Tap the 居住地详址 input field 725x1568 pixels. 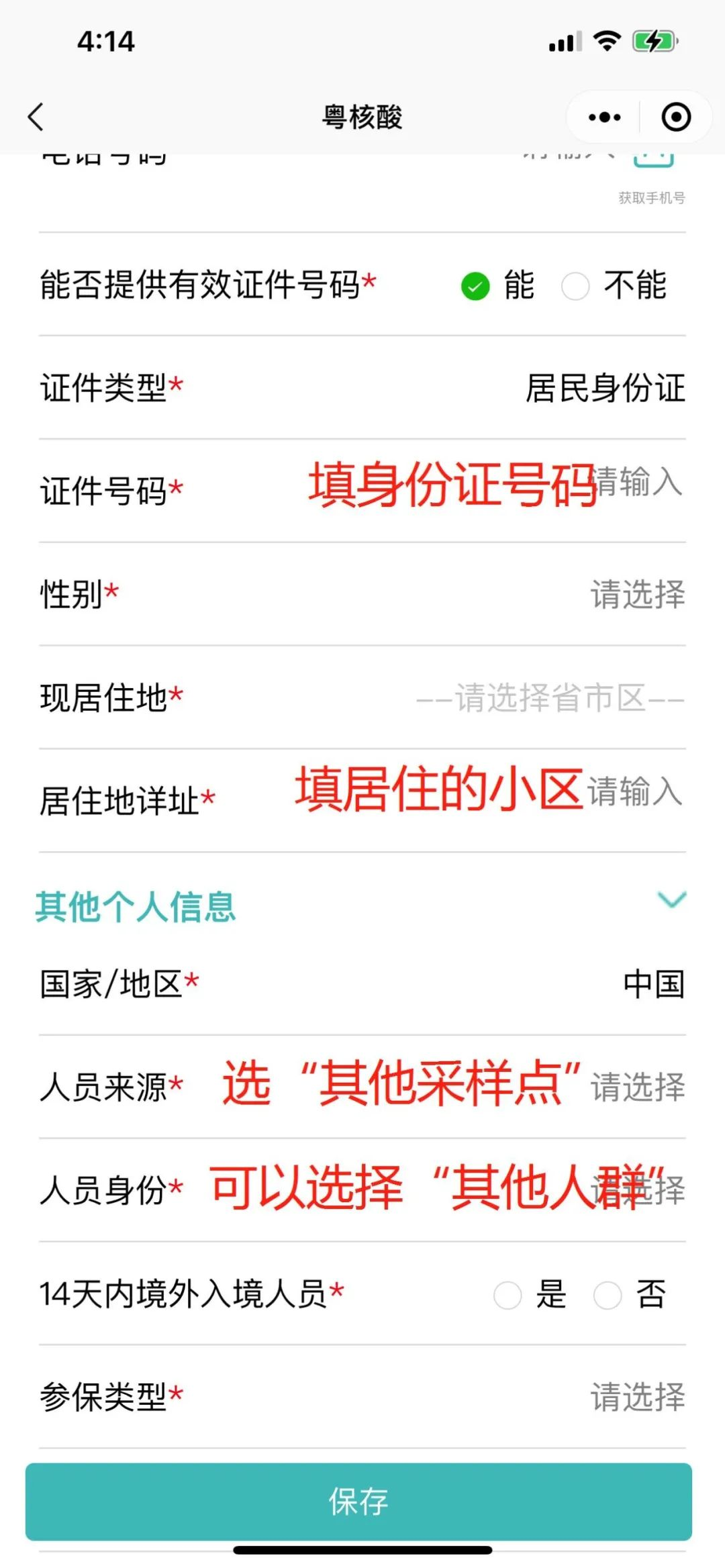634,792
